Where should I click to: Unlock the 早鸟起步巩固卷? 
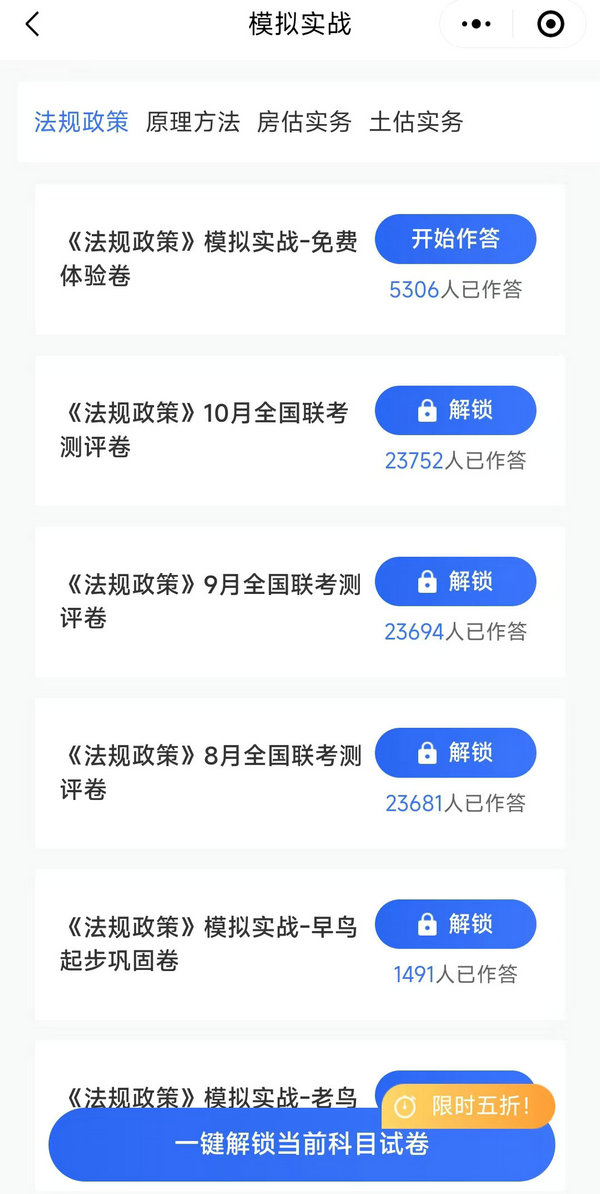pyautogui.click(x=455, y=924)
